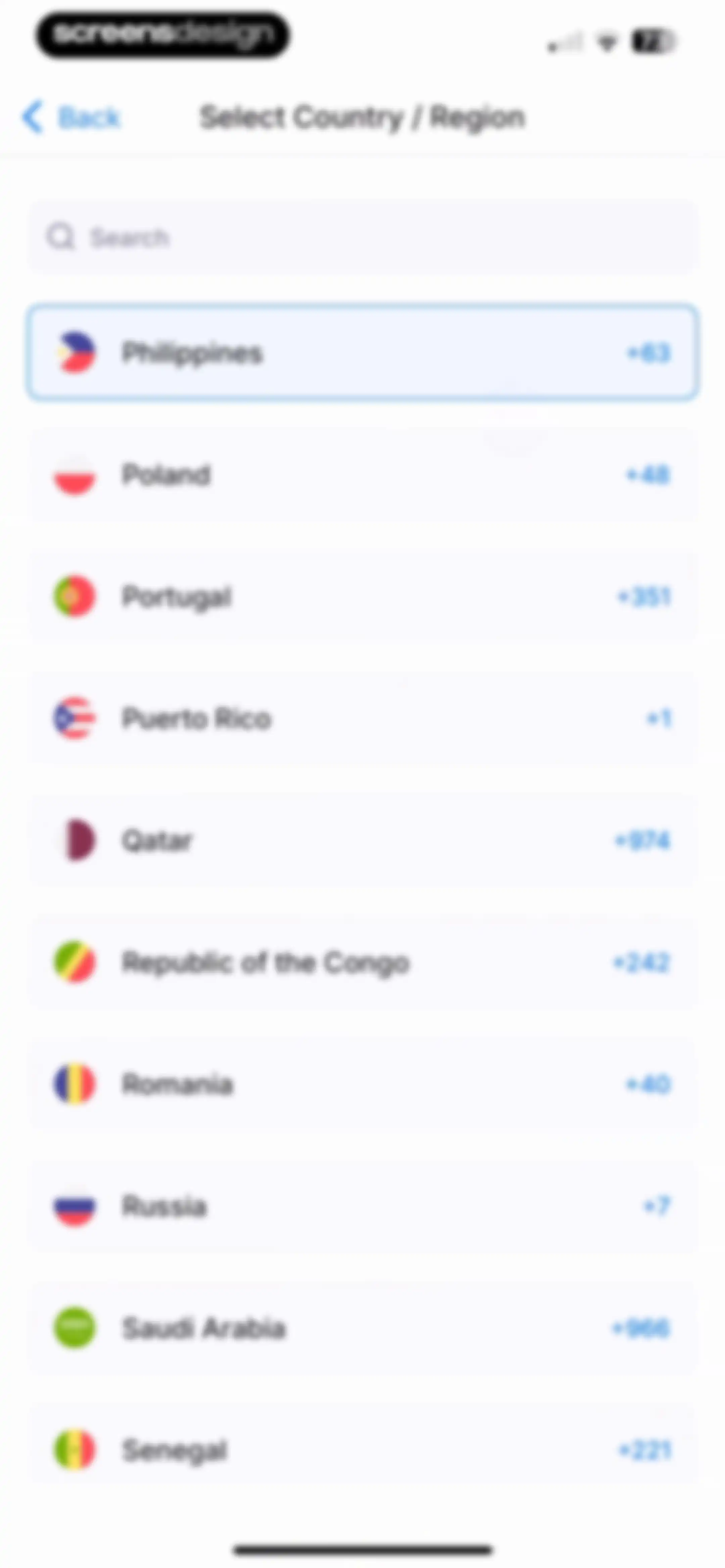Select Russia +7
Image resolution: width=725 pixels, height=1568 pixels.
362,1206
